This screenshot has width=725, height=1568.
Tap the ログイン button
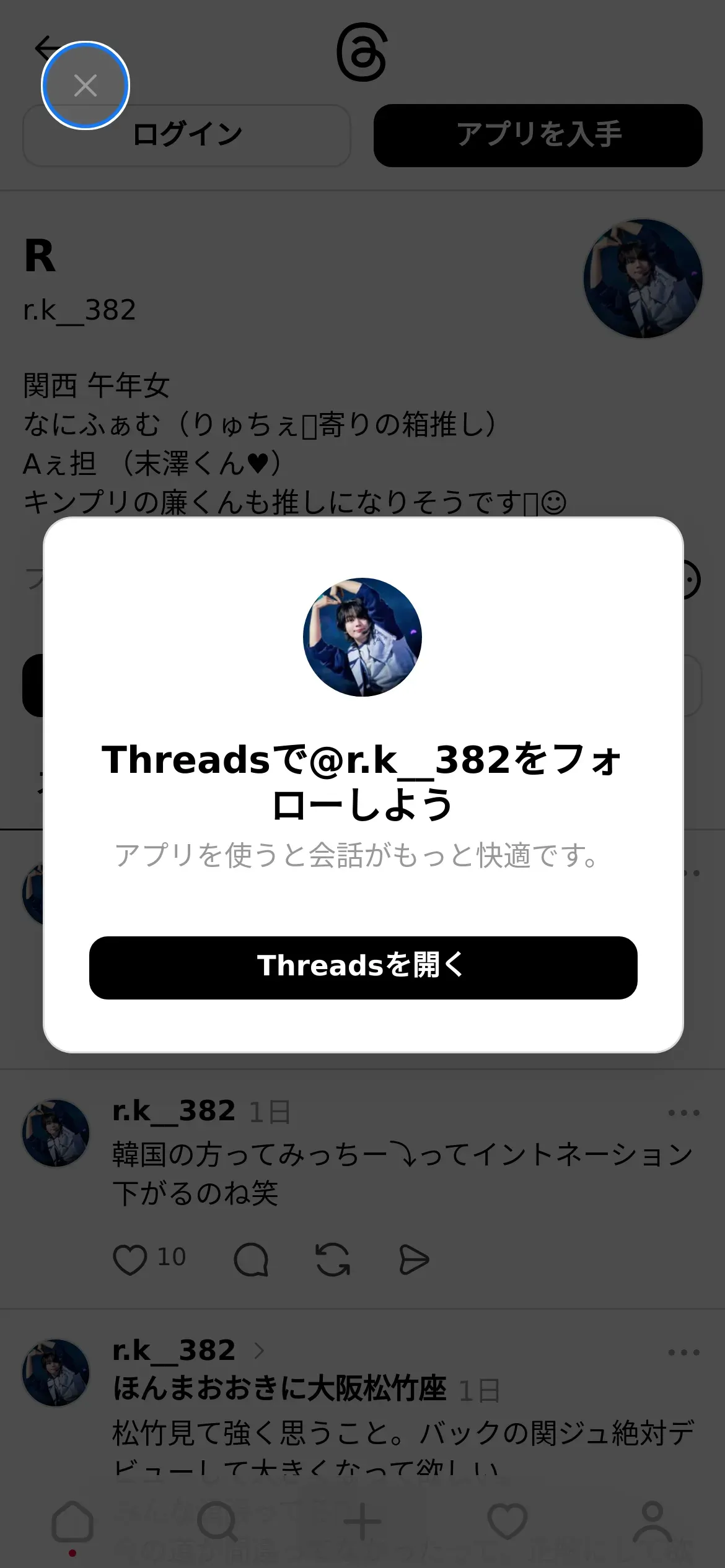pos(187,135)
